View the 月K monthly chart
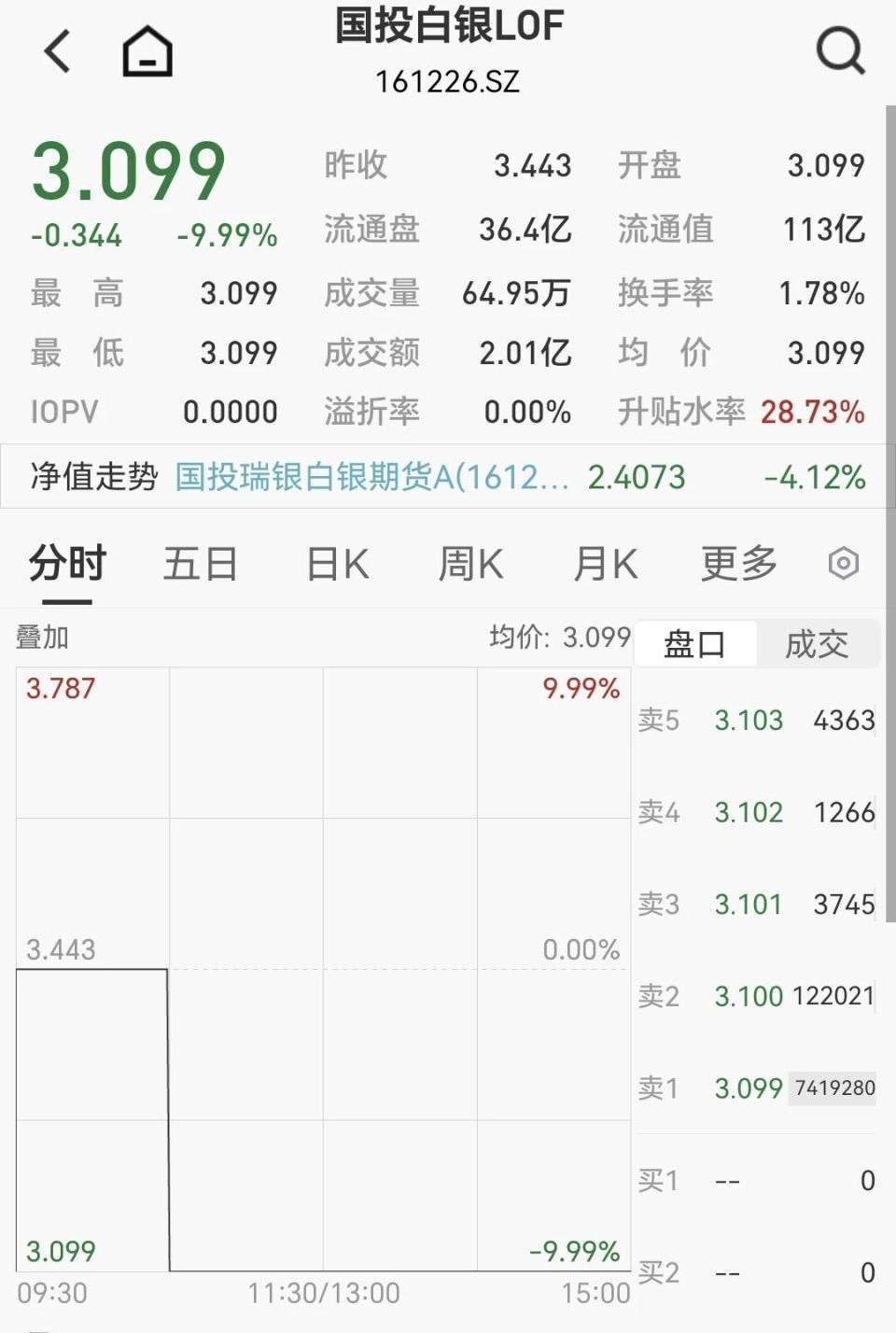The image size is (896, 1333). click(605, 563)
